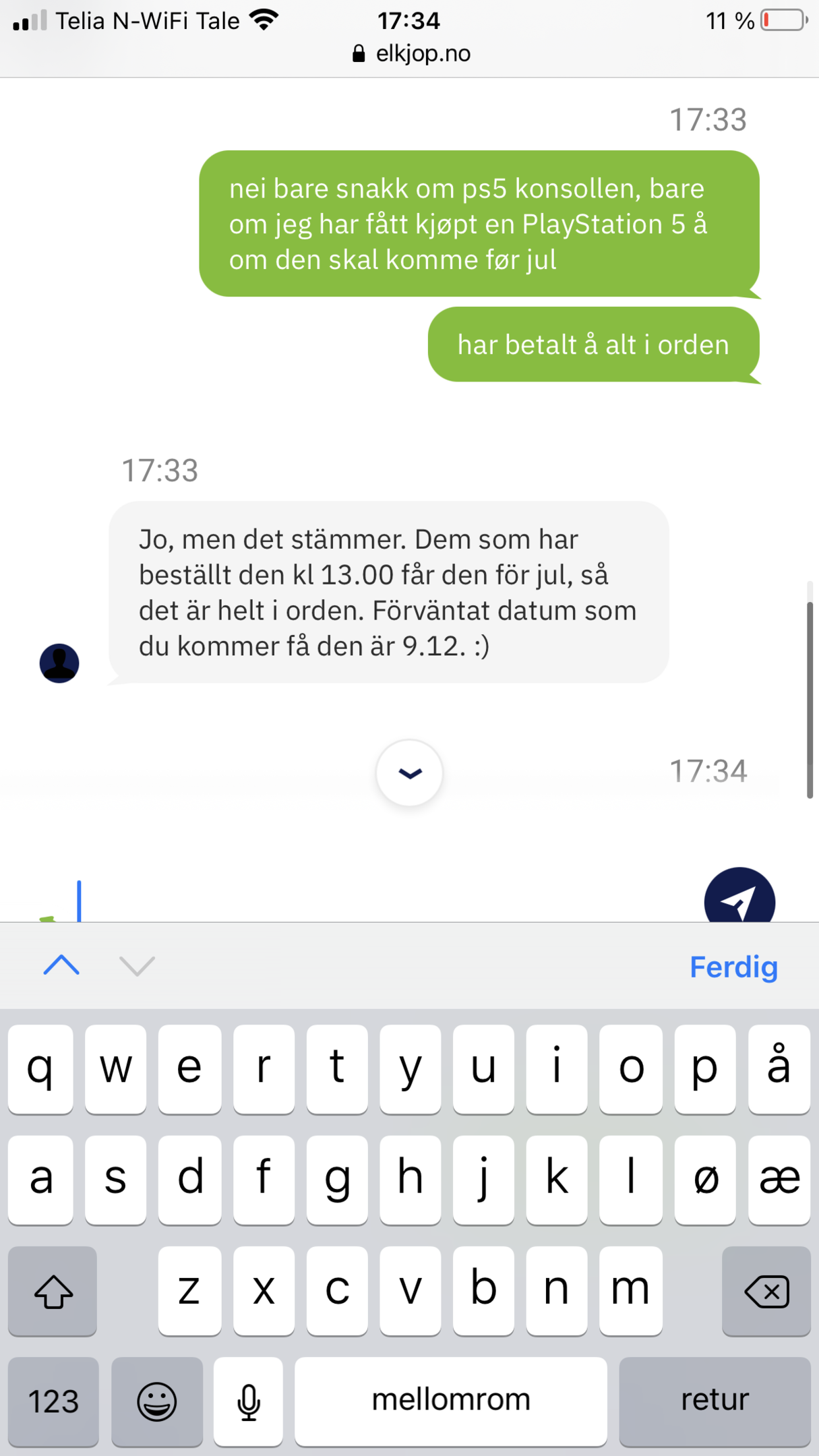Jump to the latest messages with down chevron

[x=409, y=773]
